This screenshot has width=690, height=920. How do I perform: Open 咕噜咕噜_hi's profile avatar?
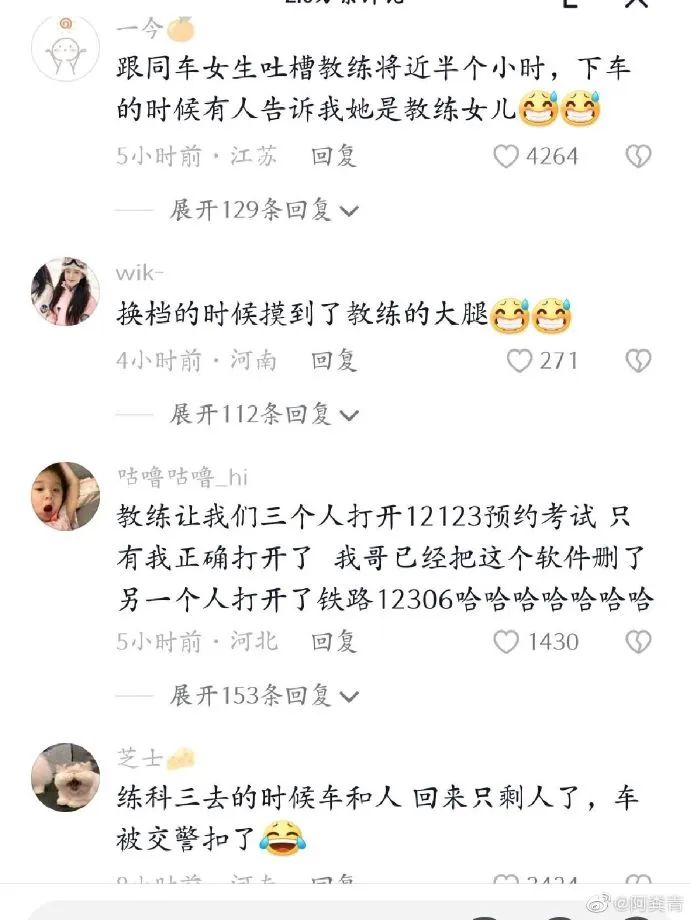66,495
